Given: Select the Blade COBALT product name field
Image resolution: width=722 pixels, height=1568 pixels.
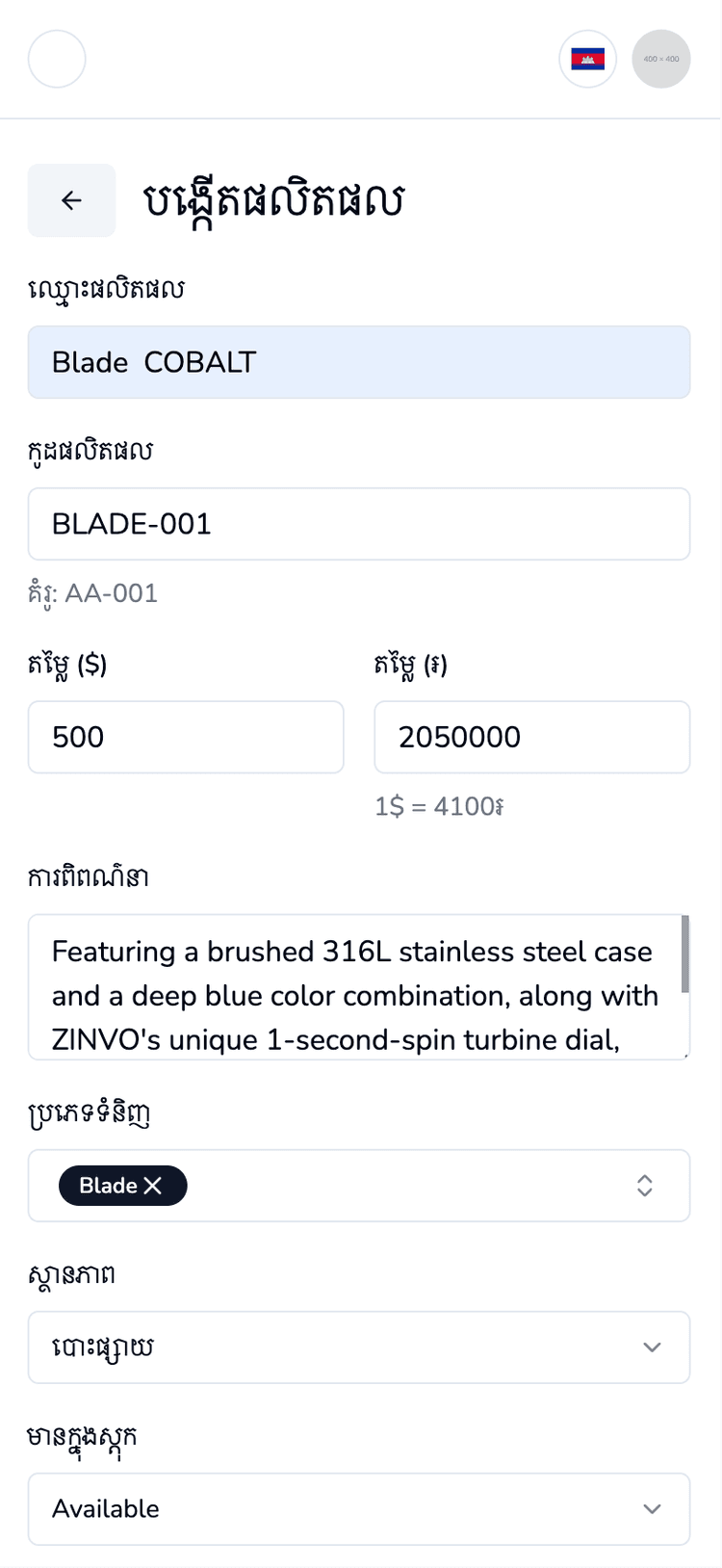Looking at the screenshot, I should point(359,362).
